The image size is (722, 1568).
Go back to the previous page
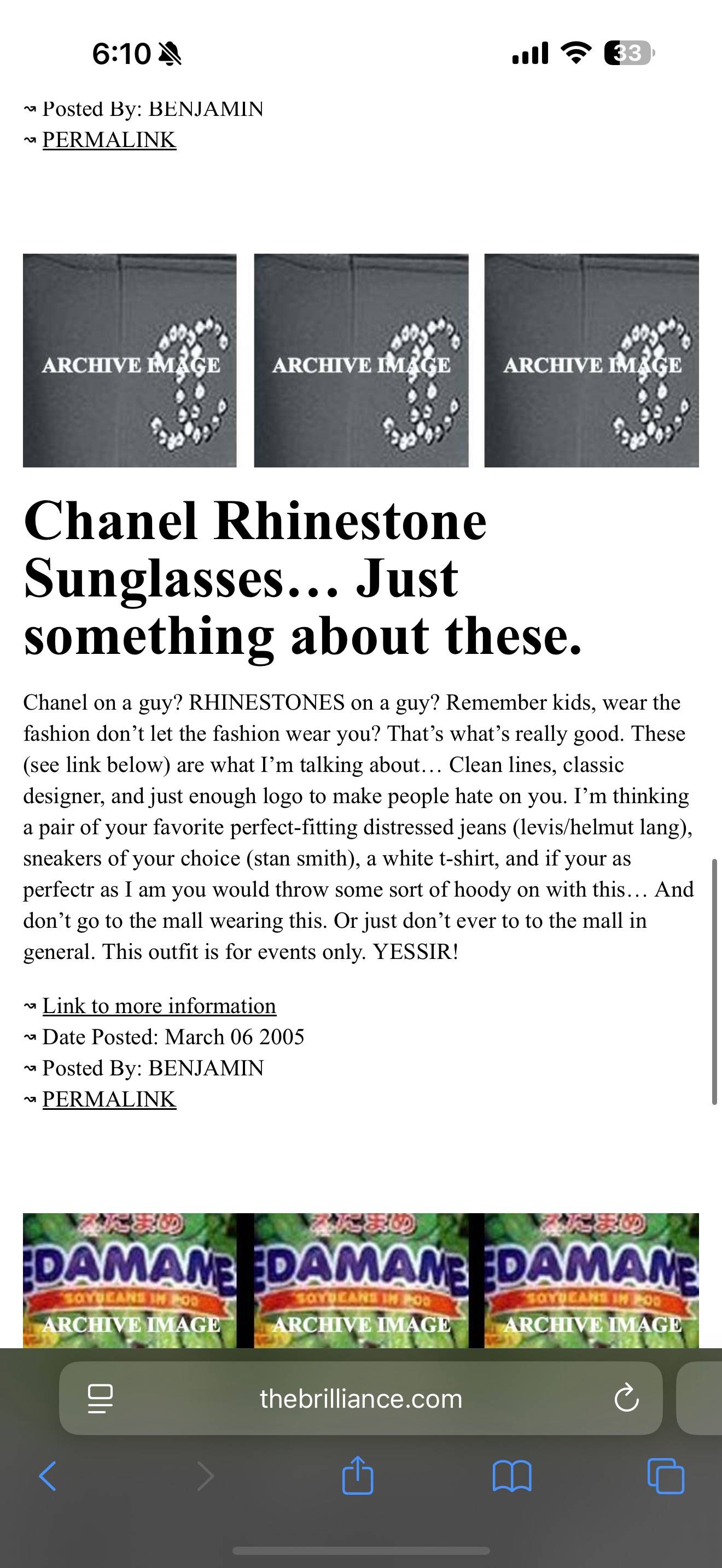pyautogui.click(x=48, y=1476)
